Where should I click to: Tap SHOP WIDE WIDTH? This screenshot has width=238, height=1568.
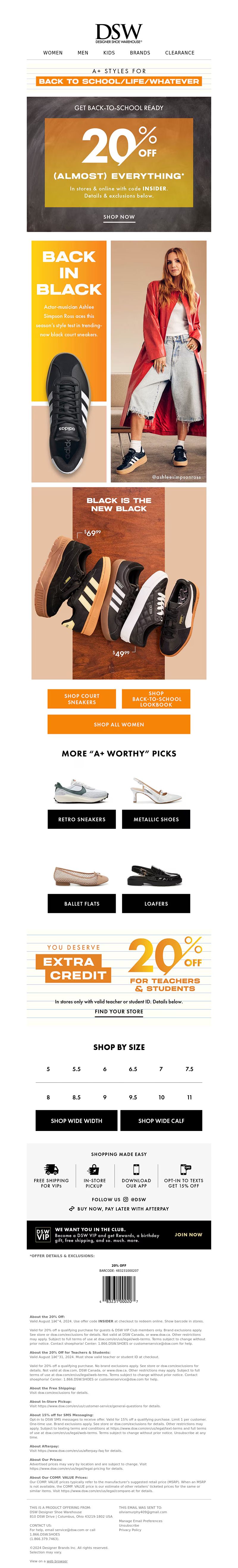tap(76, 1121)
